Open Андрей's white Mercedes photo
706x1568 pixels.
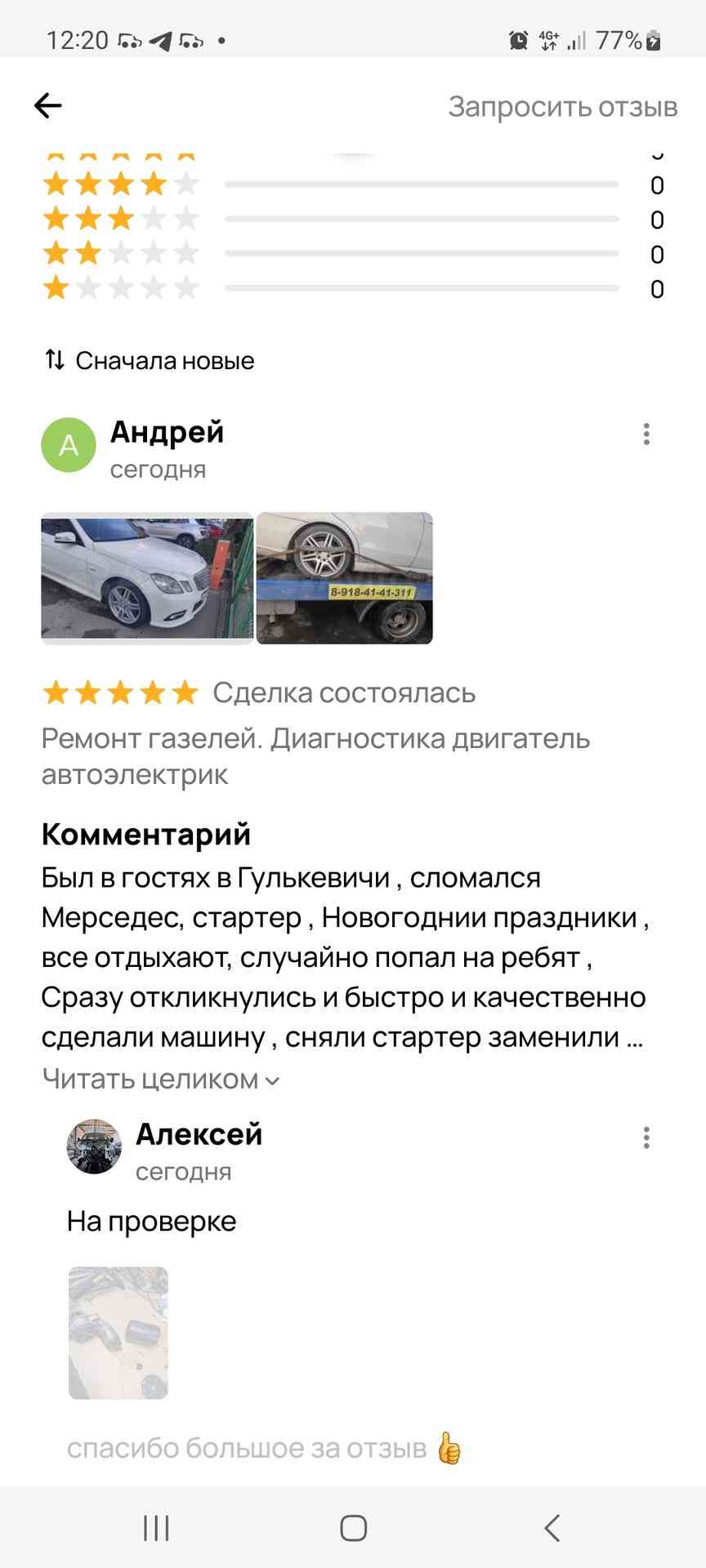pos(147,577)
